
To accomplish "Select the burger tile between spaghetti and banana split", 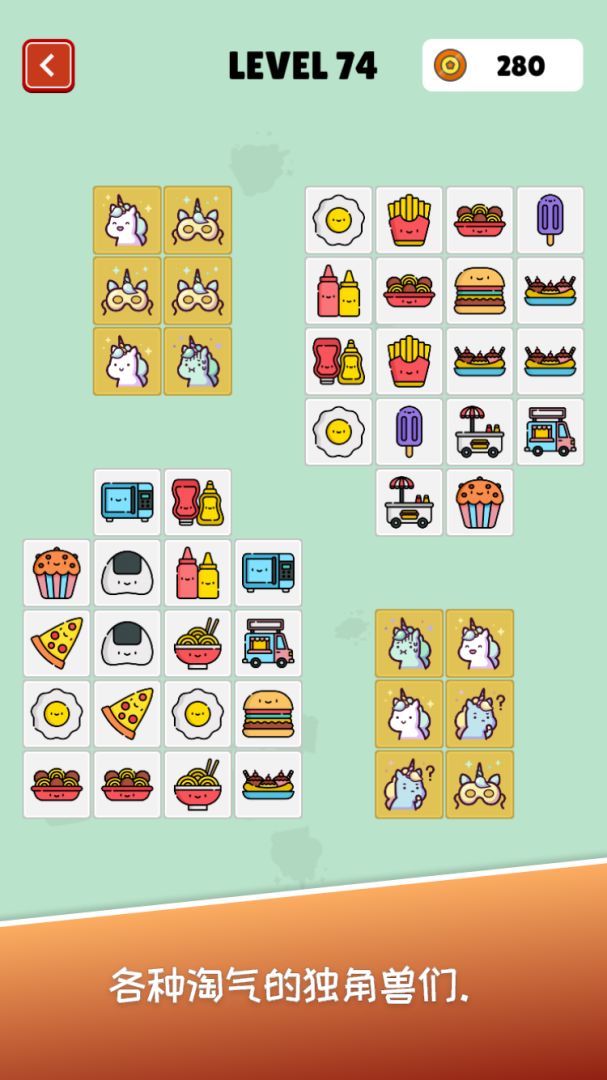I will [480, 291].
